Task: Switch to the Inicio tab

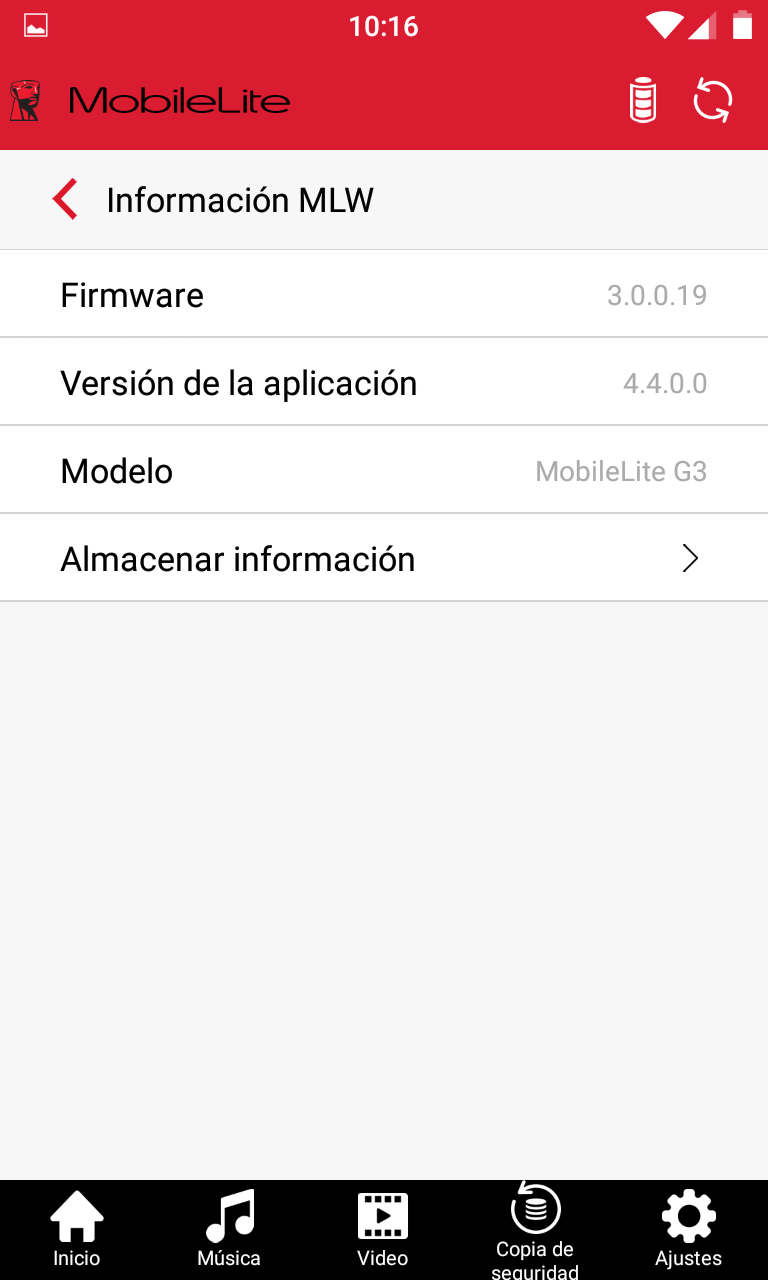Action: tap(77, 1230)
